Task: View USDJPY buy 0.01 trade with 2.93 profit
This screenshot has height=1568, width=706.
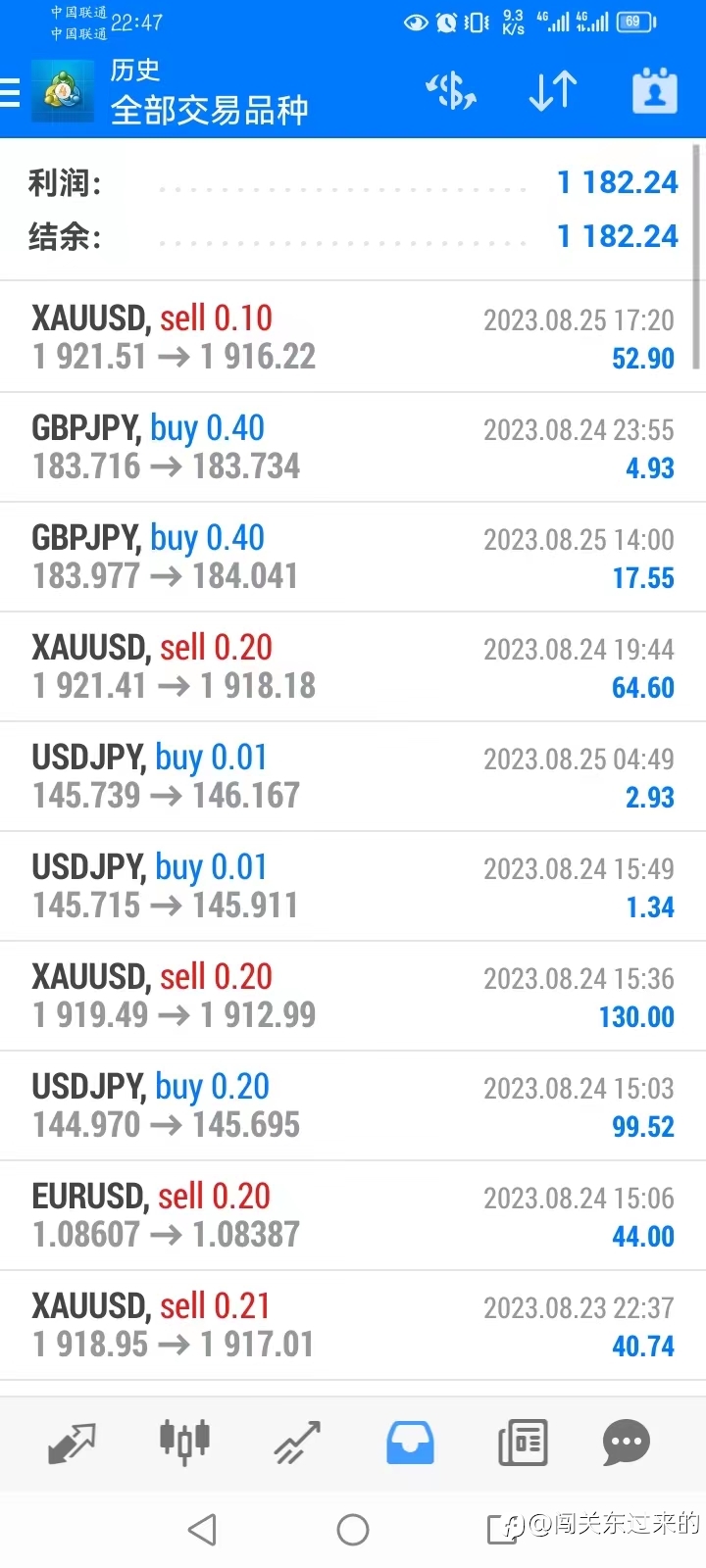Action: point(353,776)
